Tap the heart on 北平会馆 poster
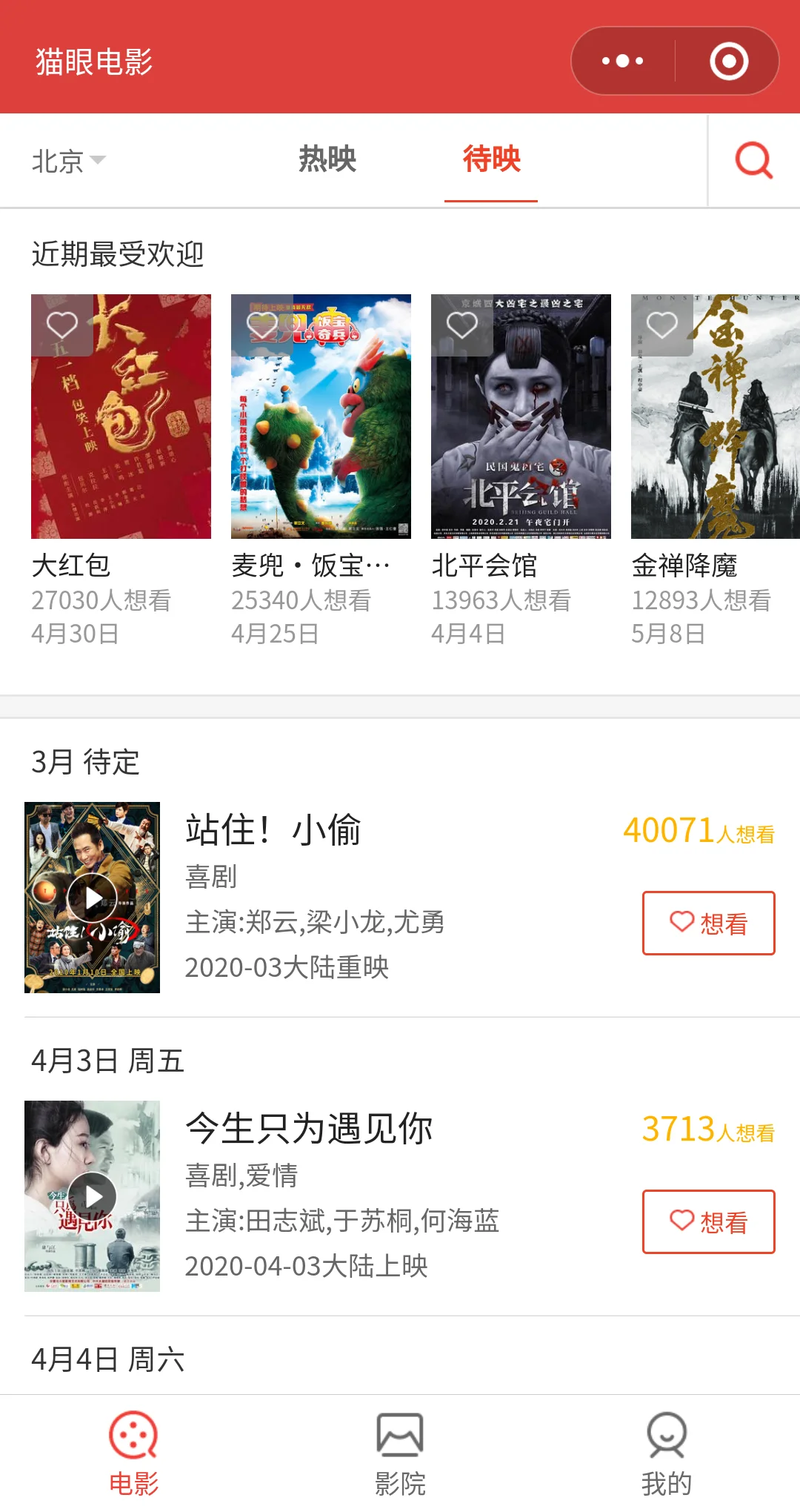The height and width of the screenshot is (1512, 800). point(462,325)
